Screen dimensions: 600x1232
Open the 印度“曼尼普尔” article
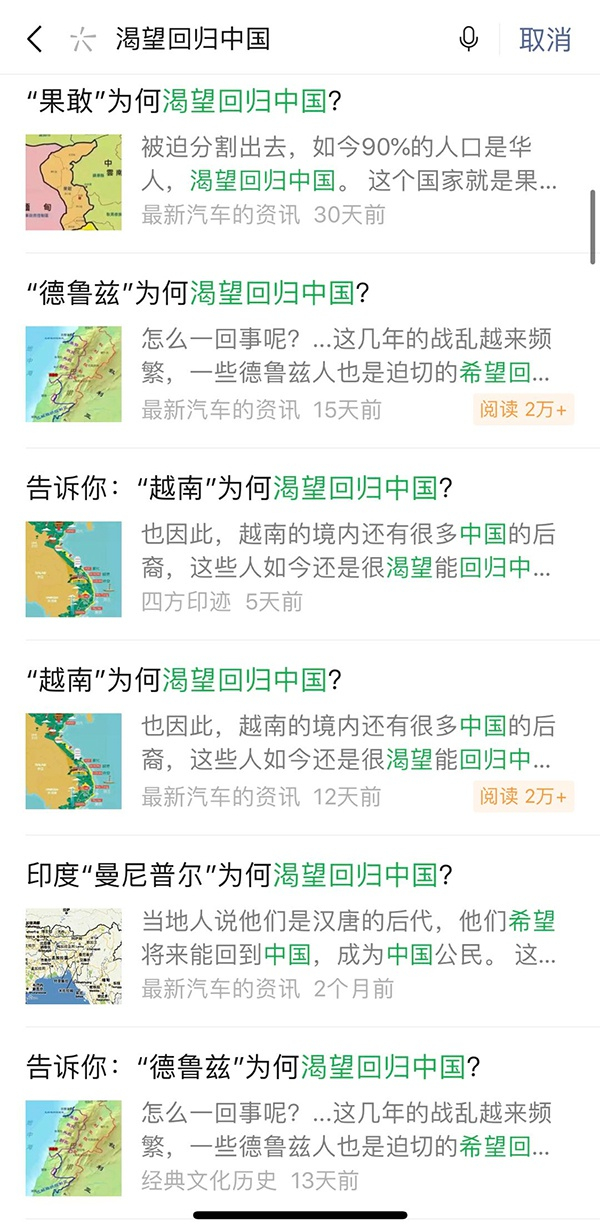tap(240, 876)
